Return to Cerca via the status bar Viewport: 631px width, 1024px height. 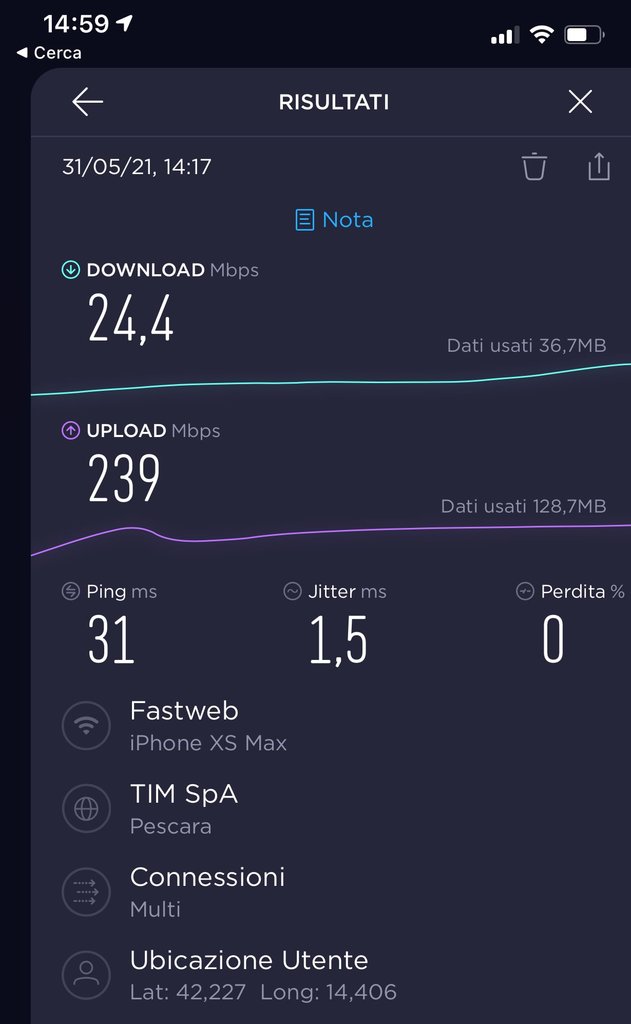point(50,53)
